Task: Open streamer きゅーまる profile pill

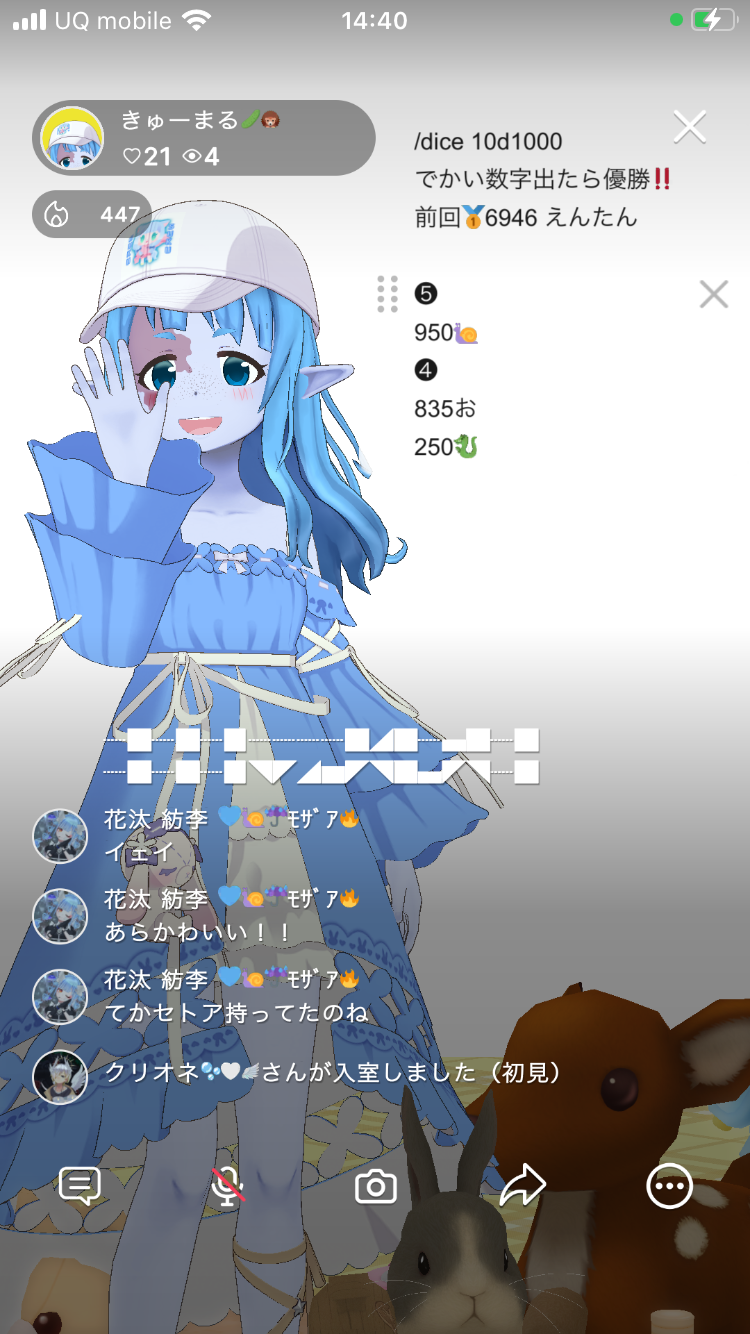Action: (204, 138)
